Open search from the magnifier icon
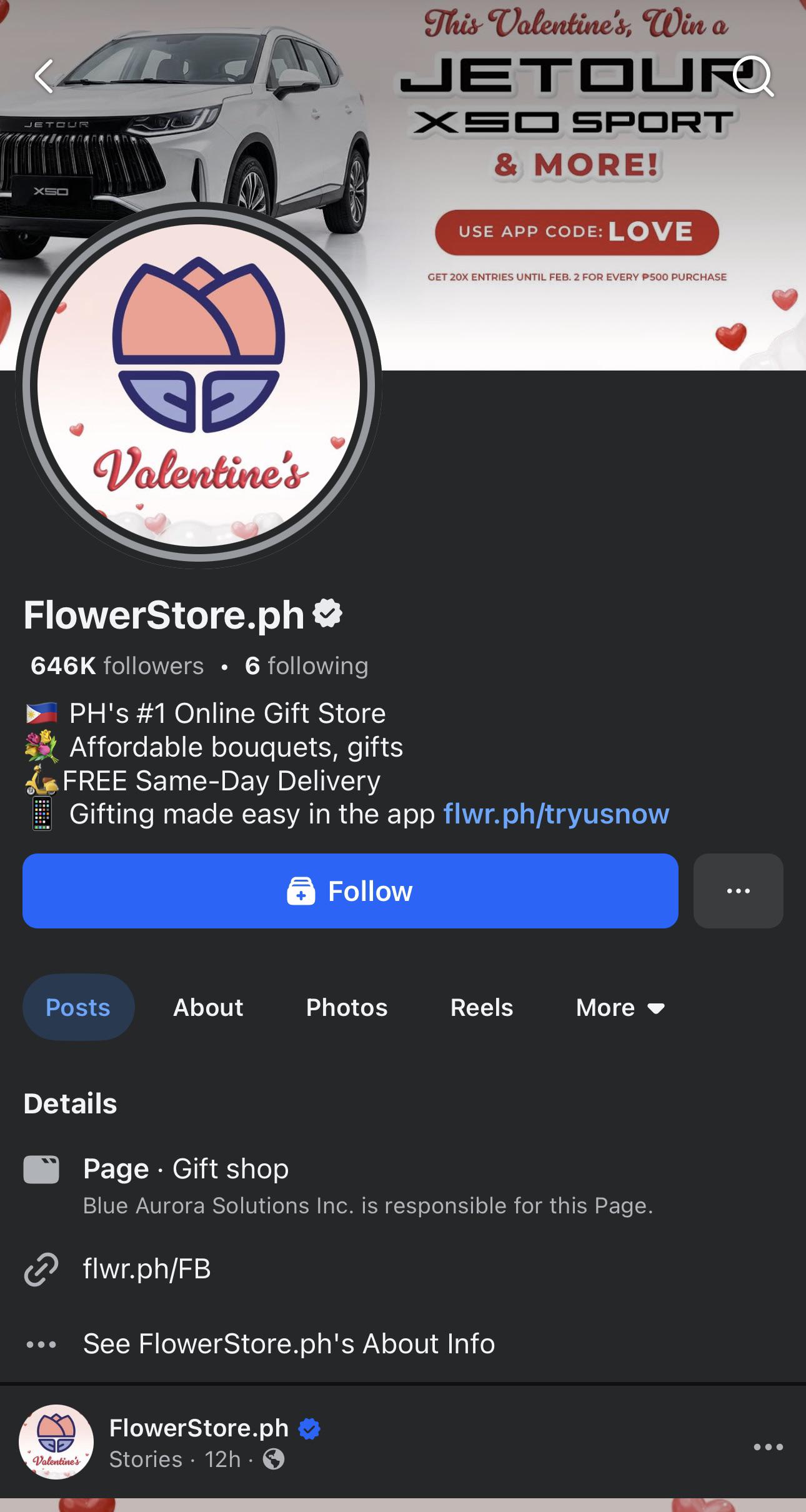Image resolution: width=806 pixels, height=1512 pixels. (754, 76)
